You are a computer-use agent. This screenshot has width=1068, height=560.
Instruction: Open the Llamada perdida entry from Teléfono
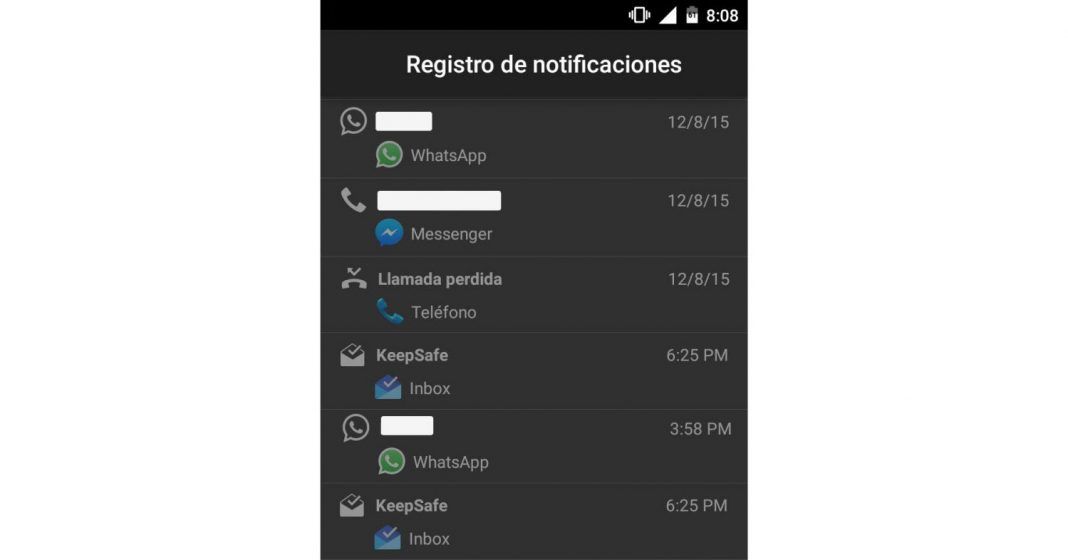point(533,295)
